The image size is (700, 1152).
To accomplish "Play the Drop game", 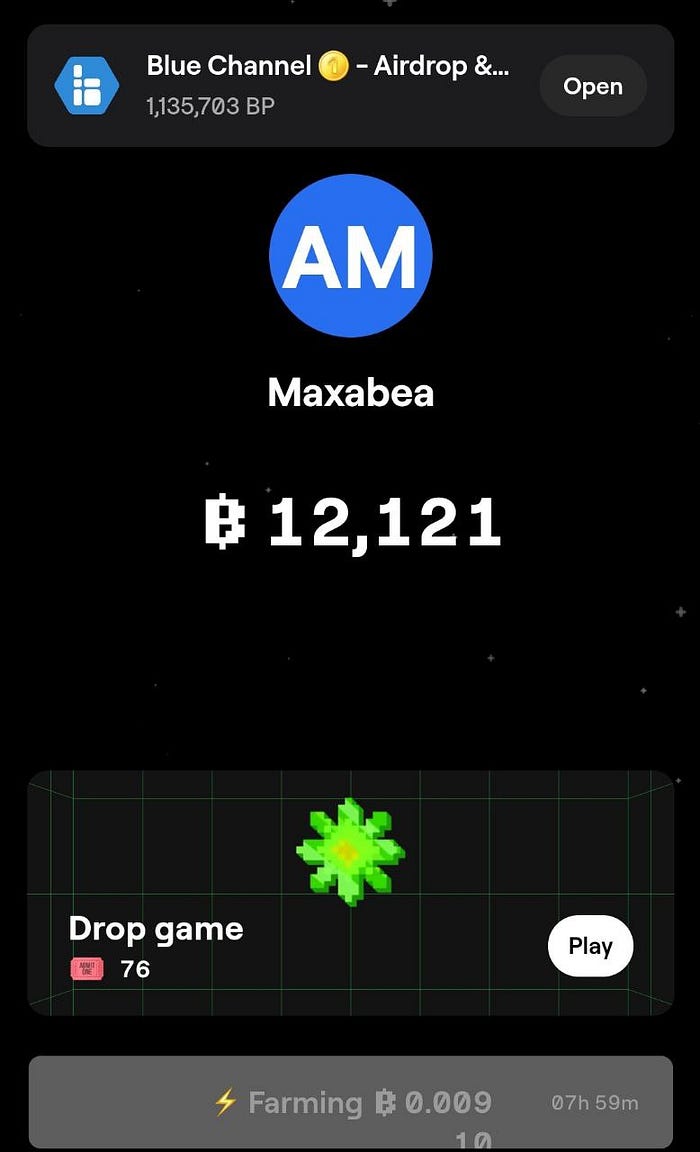I will (x=590, y=946).
